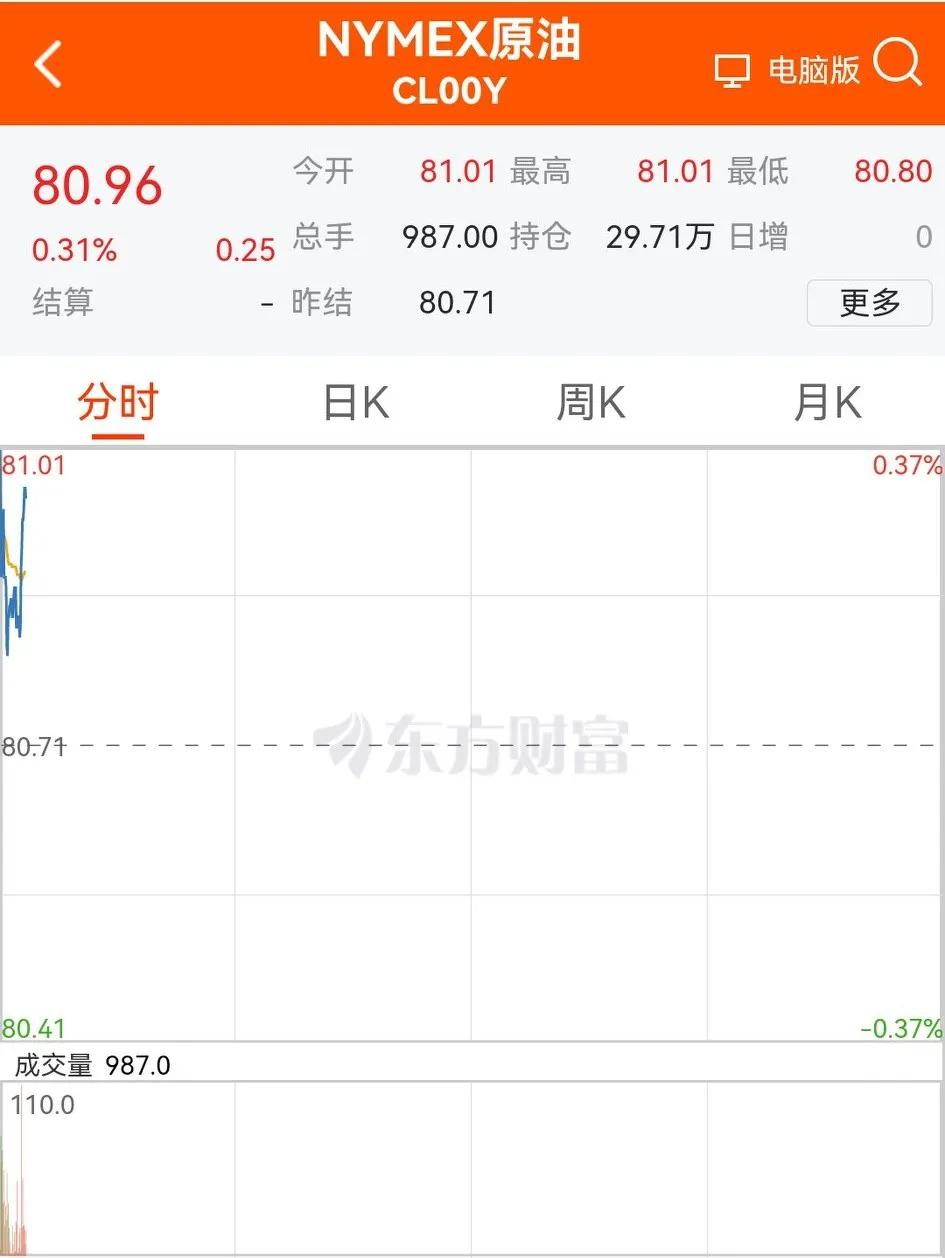Switch to the 周K weekly chart tab
Image resolution: width=945 pixels, height=1258 pixels.
(x=589, y=402)
